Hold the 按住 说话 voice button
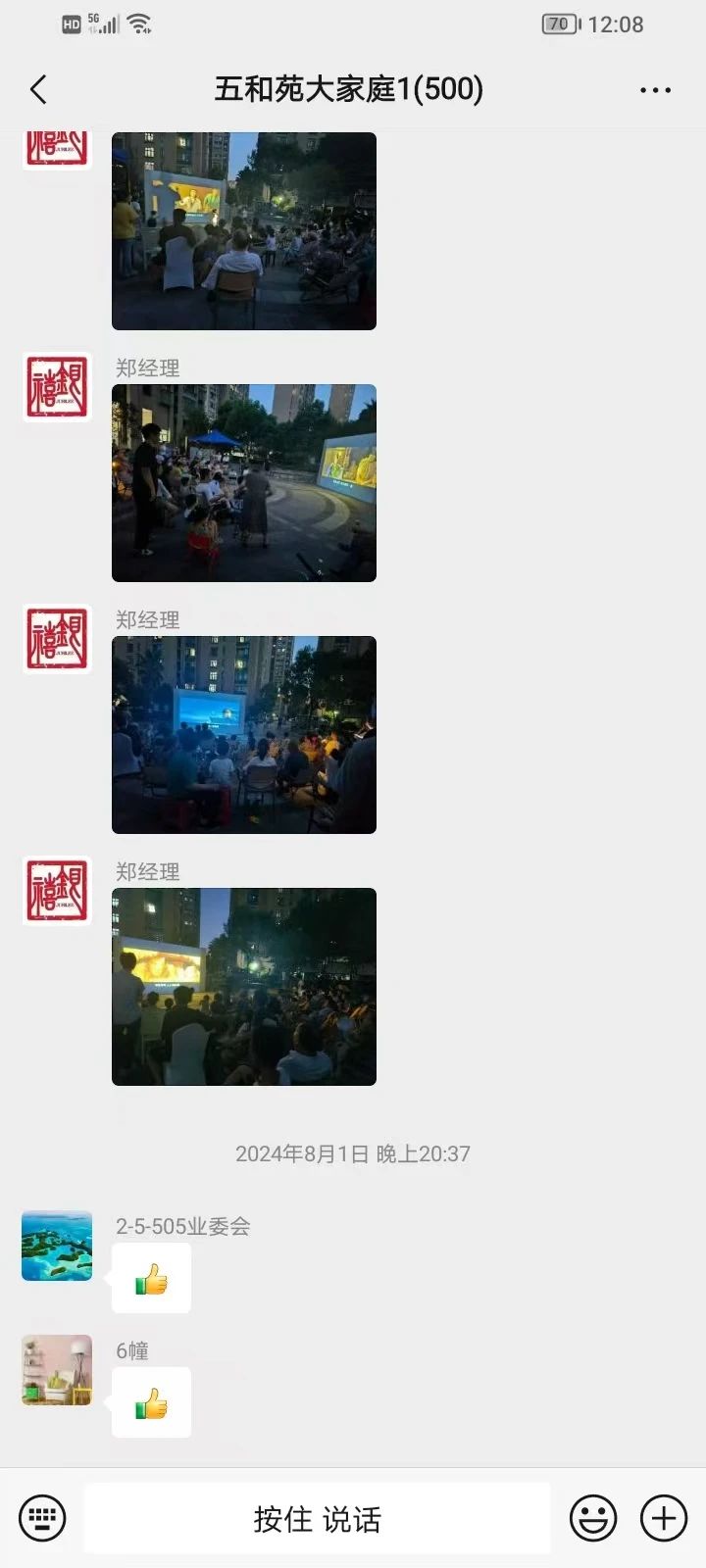Image resolution: width=706 pixels, height=1568 pixels. (317, 1518)
